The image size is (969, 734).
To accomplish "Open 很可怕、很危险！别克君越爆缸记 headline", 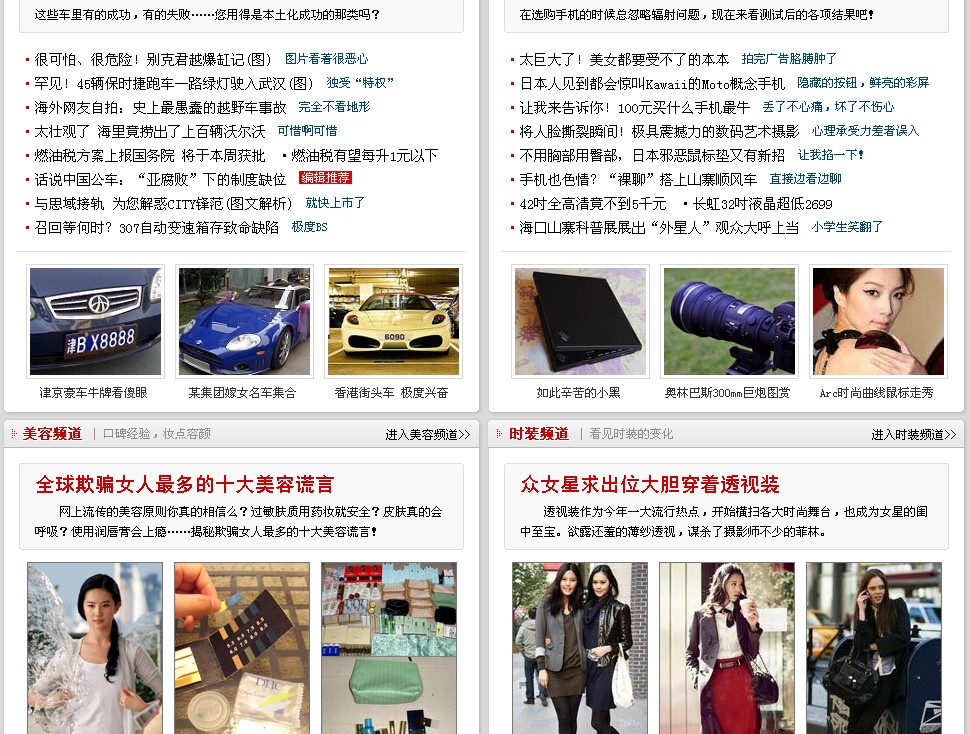I will click(153, 60).
